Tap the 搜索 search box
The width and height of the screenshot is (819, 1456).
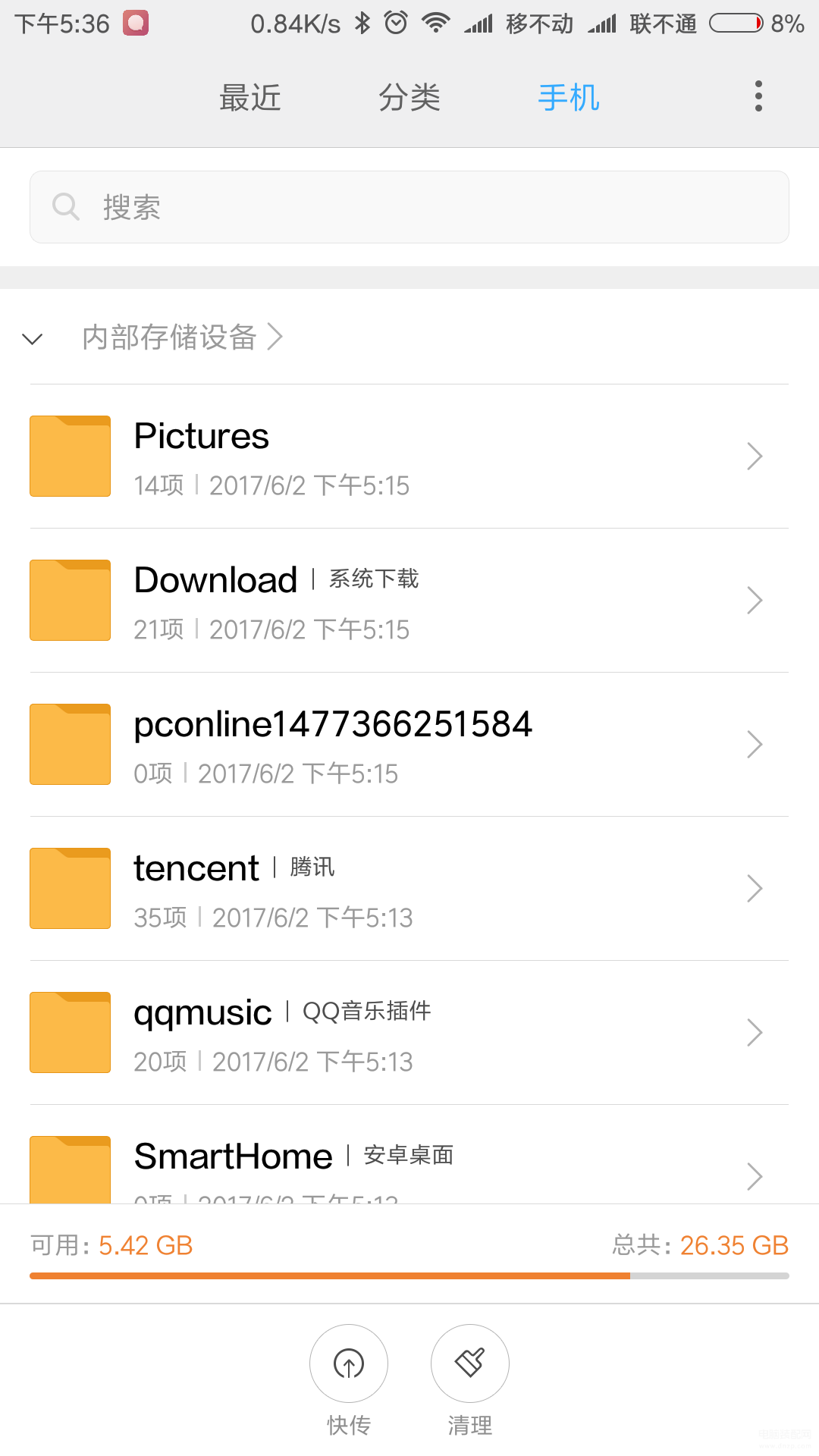point(409,207)
